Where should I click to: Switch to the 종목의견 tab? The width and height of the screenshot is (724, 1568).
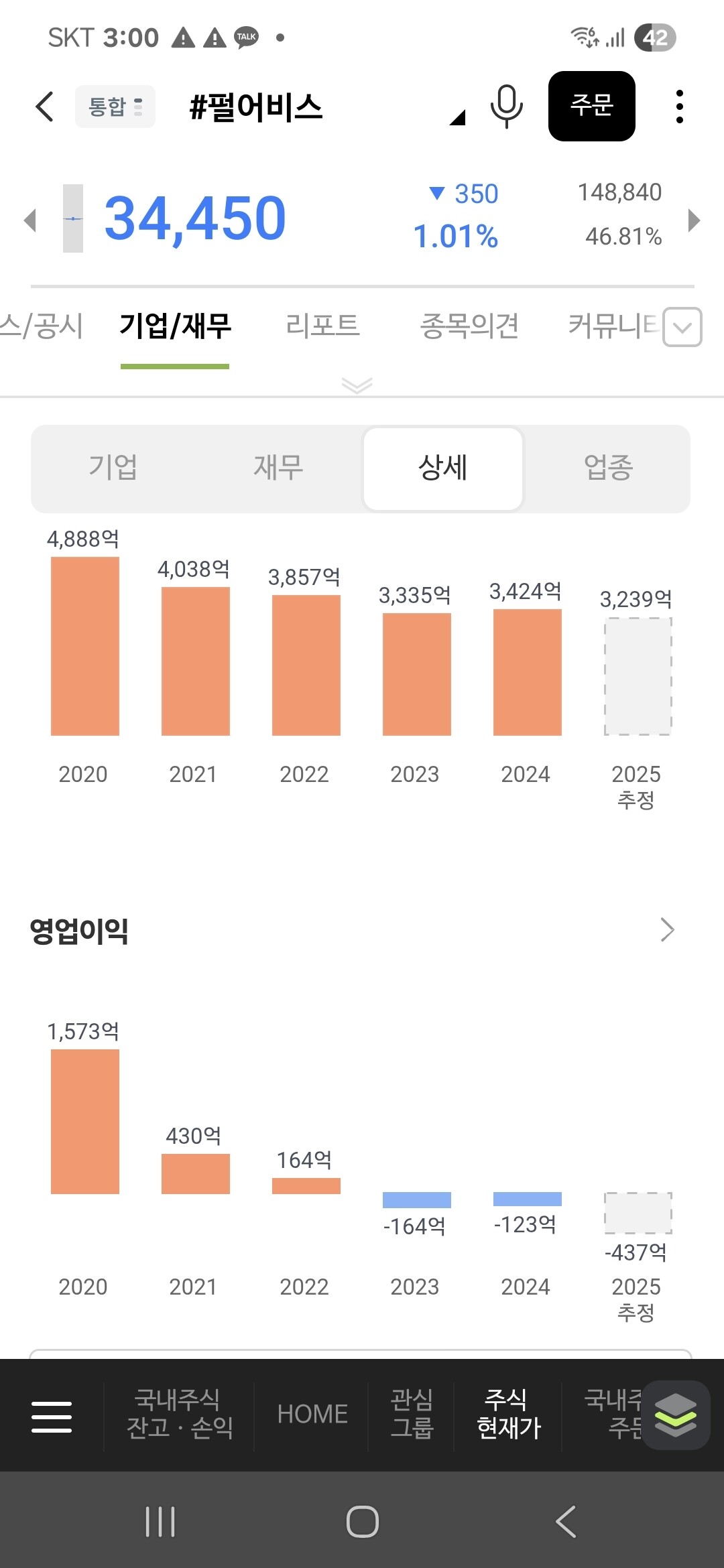[469, 326]
